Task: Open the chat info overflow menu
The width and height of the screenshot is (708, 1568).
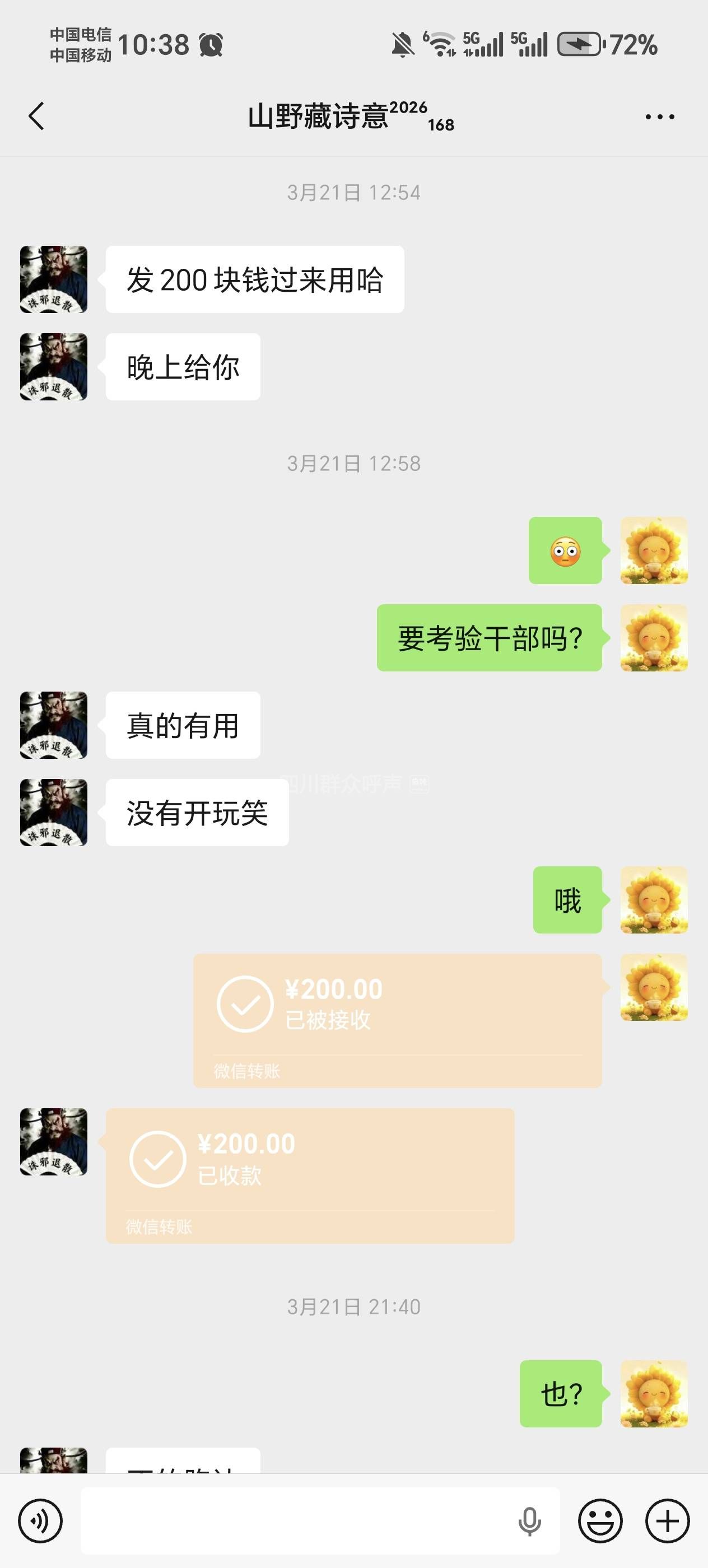Action: point(660,116)
